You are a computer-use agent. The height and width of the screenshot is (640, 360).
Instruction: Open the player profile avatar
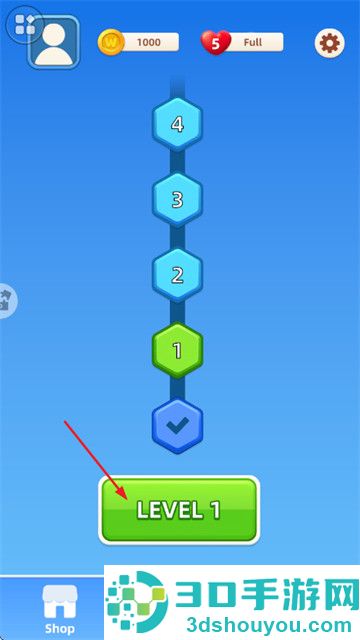(x=53, y=42)
